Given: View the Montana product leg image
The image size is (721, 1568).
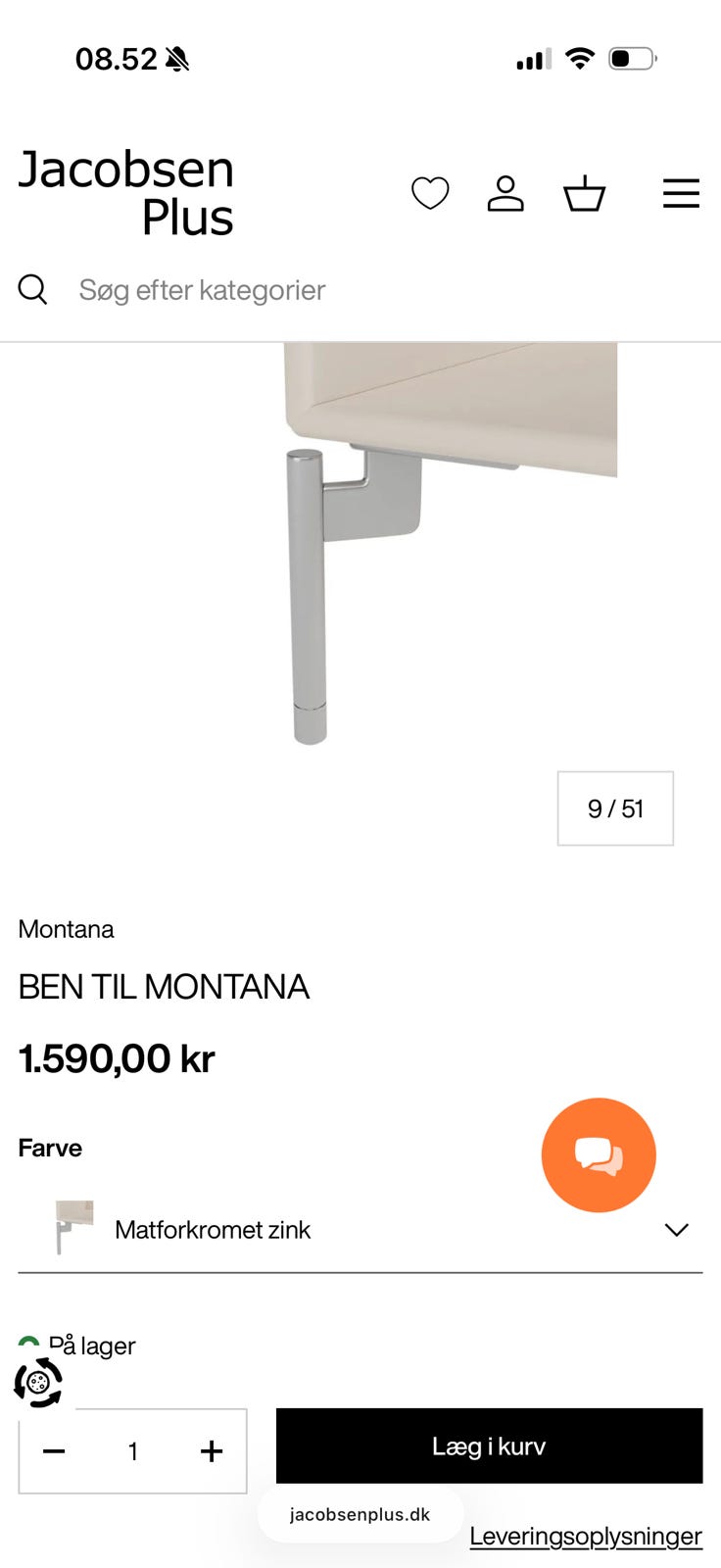Looking at the screenshot, I should tap(392, 549).
